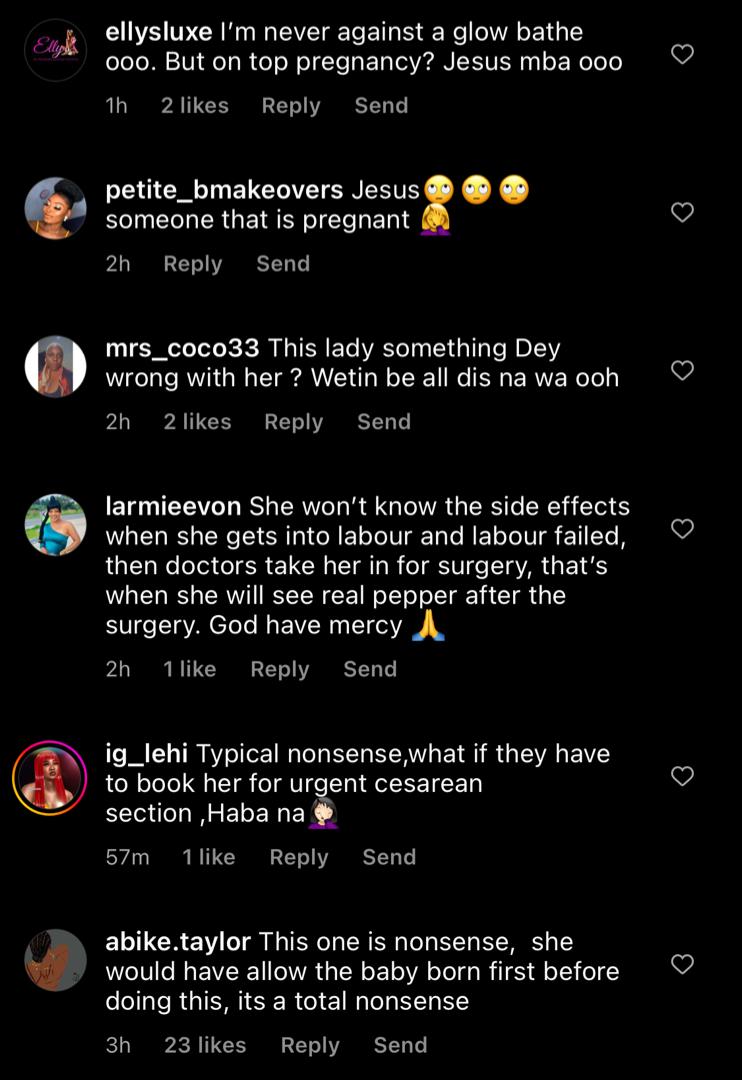
Task: Open the abike.taylor username link
Action: [x=178, y=942]
